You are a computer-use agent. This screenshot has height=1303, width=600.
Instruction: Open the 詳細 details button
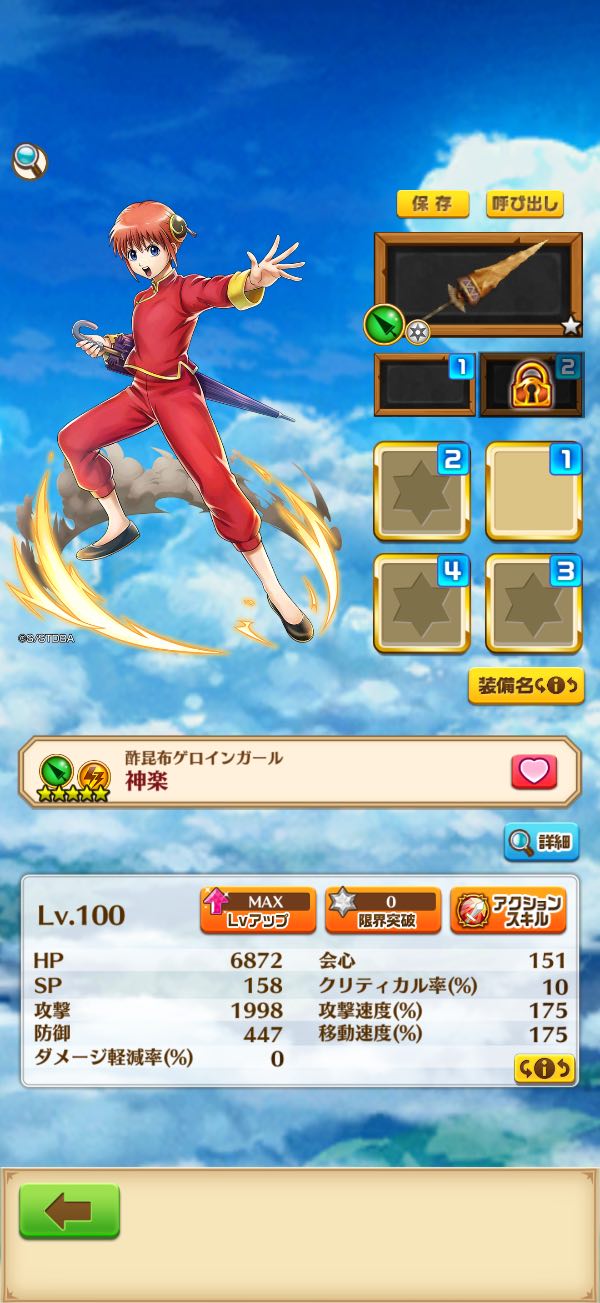[x=541, y=842]
